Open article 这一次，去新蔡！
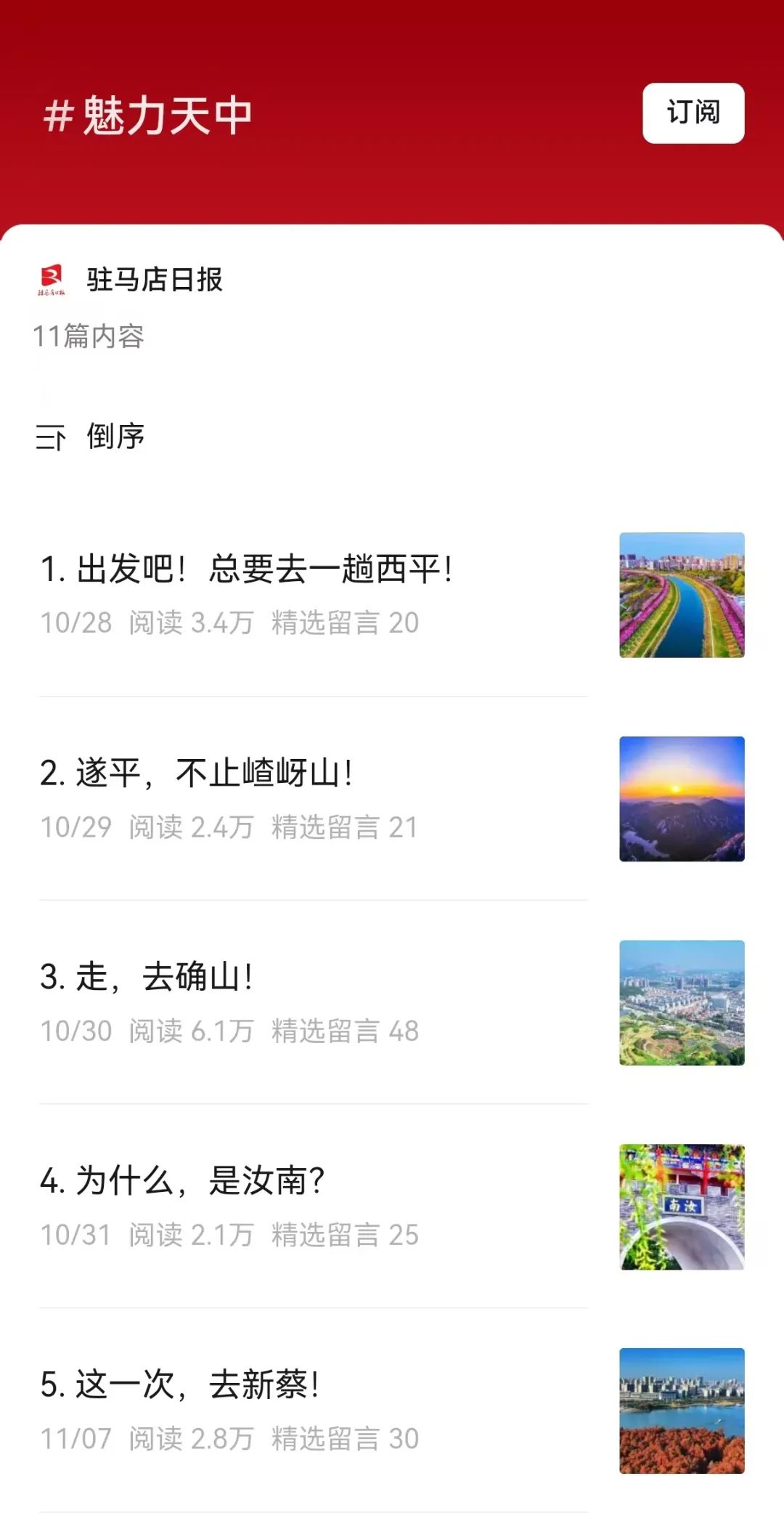The height and width of the screenshot is (1513, 784). pyautogui.click(x=180, y=1385)
